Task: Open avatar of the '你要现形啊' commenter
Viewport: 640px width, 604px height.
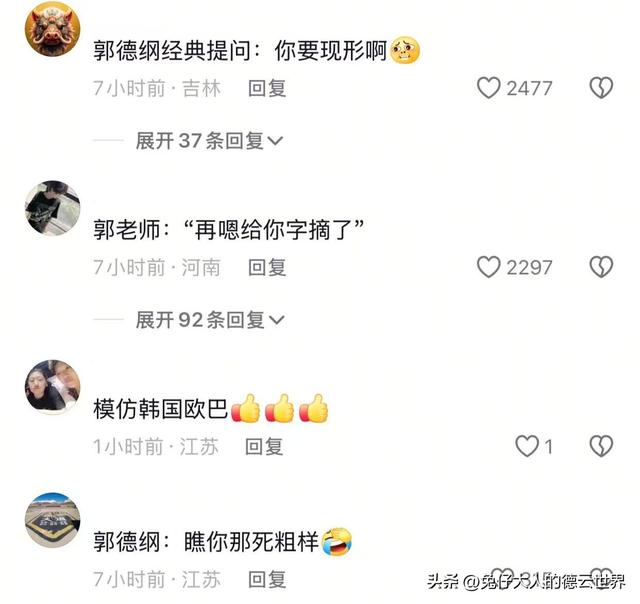Action: point(52,29)
